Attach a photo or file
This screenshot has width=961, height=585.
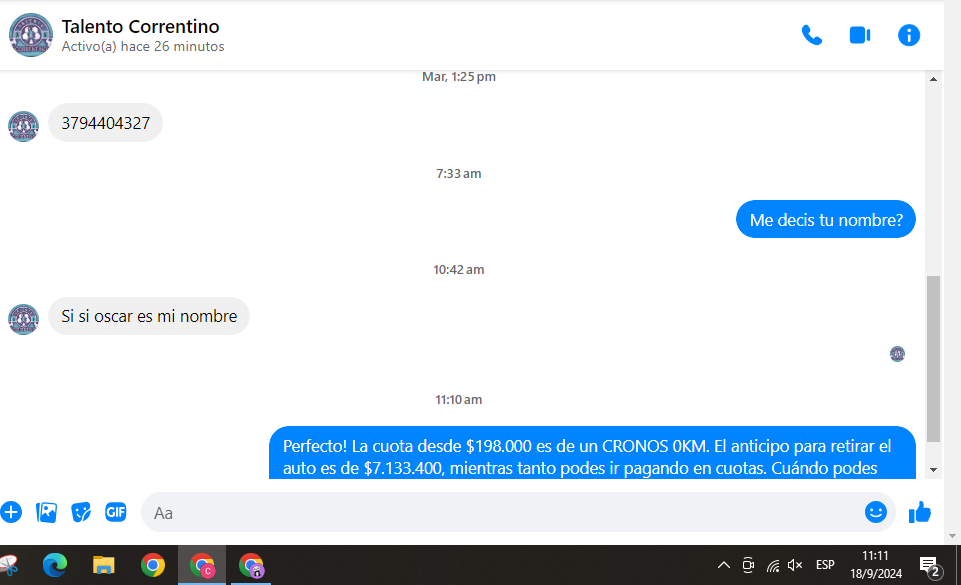pyautogui.click(x=46, y=512)
